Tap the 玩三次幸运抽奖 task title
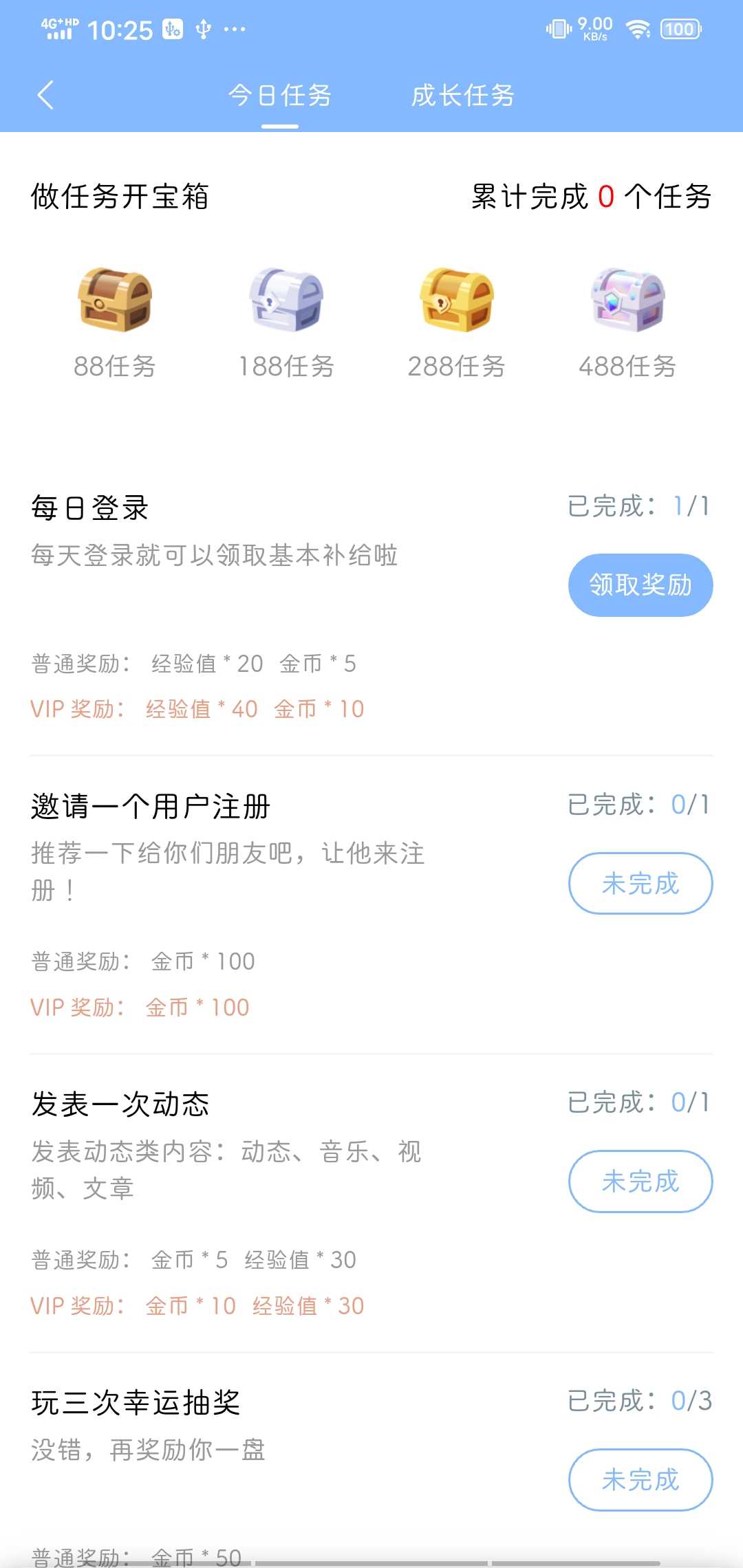 (x=136, y=1403)
